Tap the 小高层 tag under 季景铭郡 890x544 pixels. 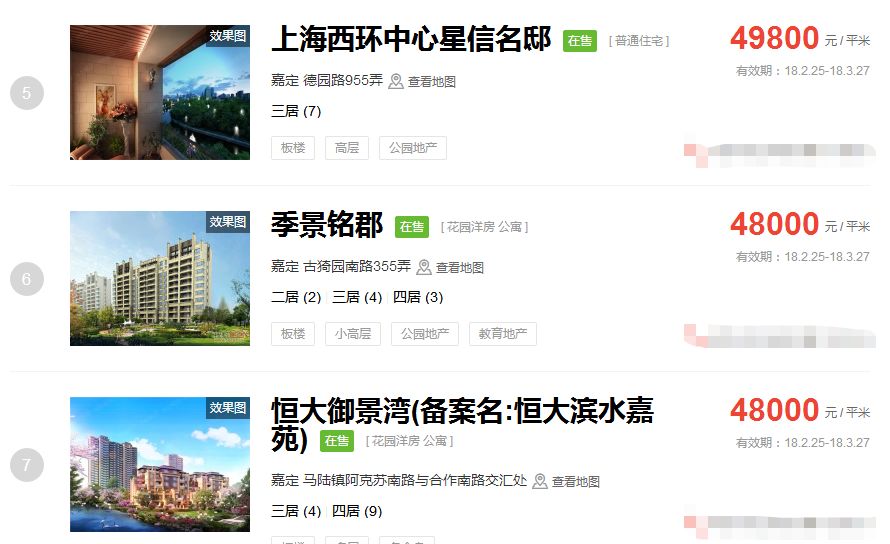[352, 334]
